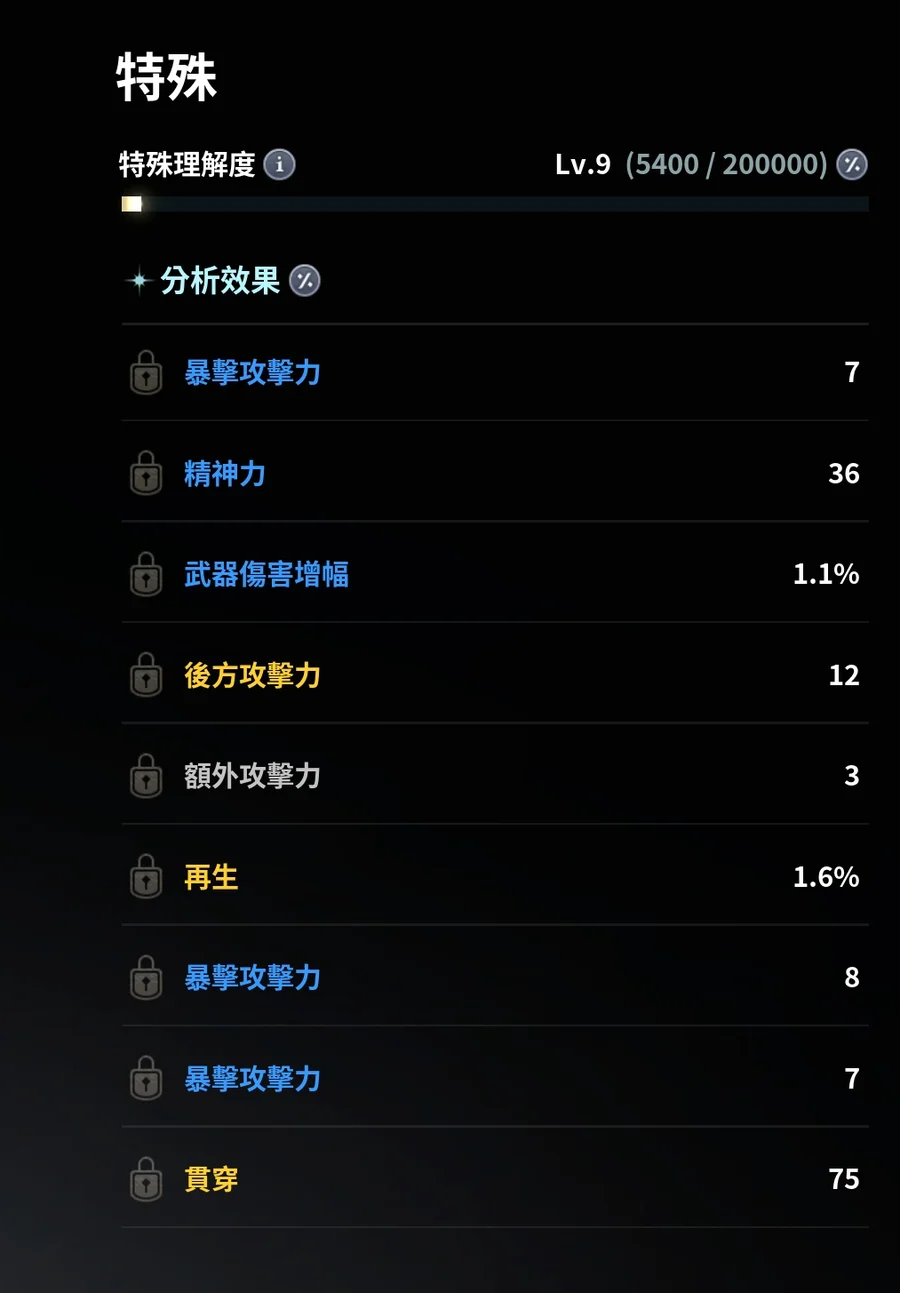The height and width of the screenshot is (1293, 900).
Task: Toggle the lock on 武器傷害增幅
Action: click(146, 574)
